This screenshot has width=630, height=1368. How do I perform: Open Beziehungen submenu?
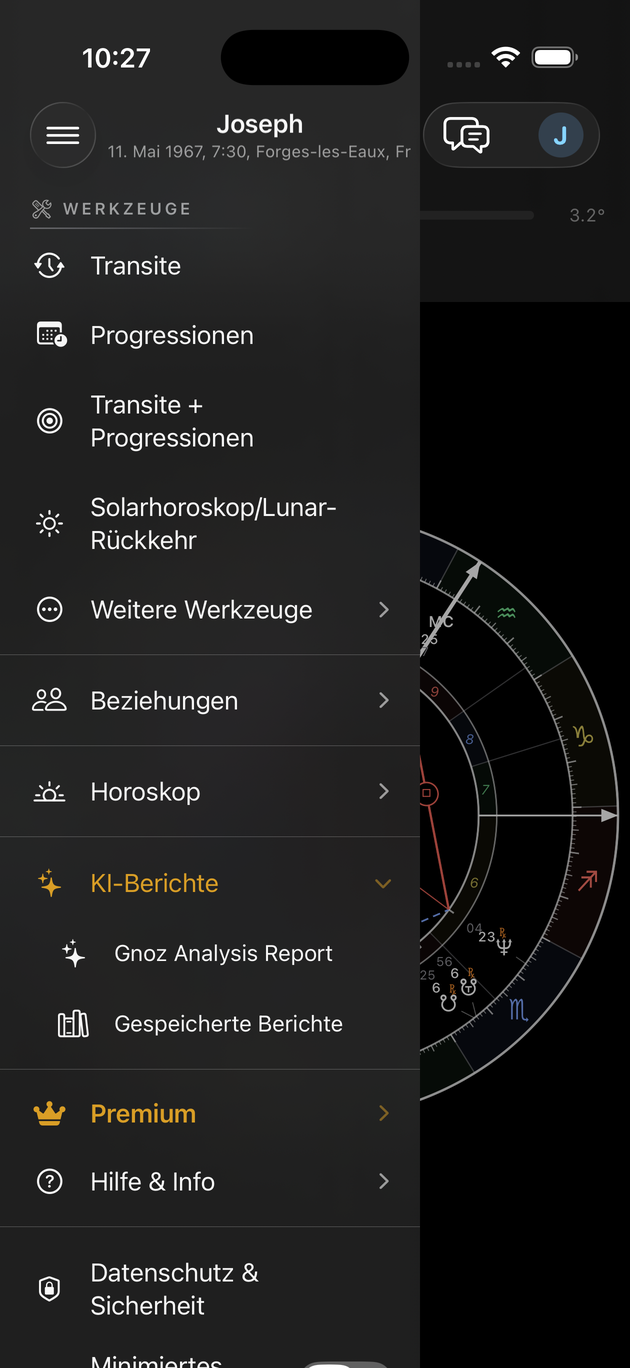[x=210, y=701]
